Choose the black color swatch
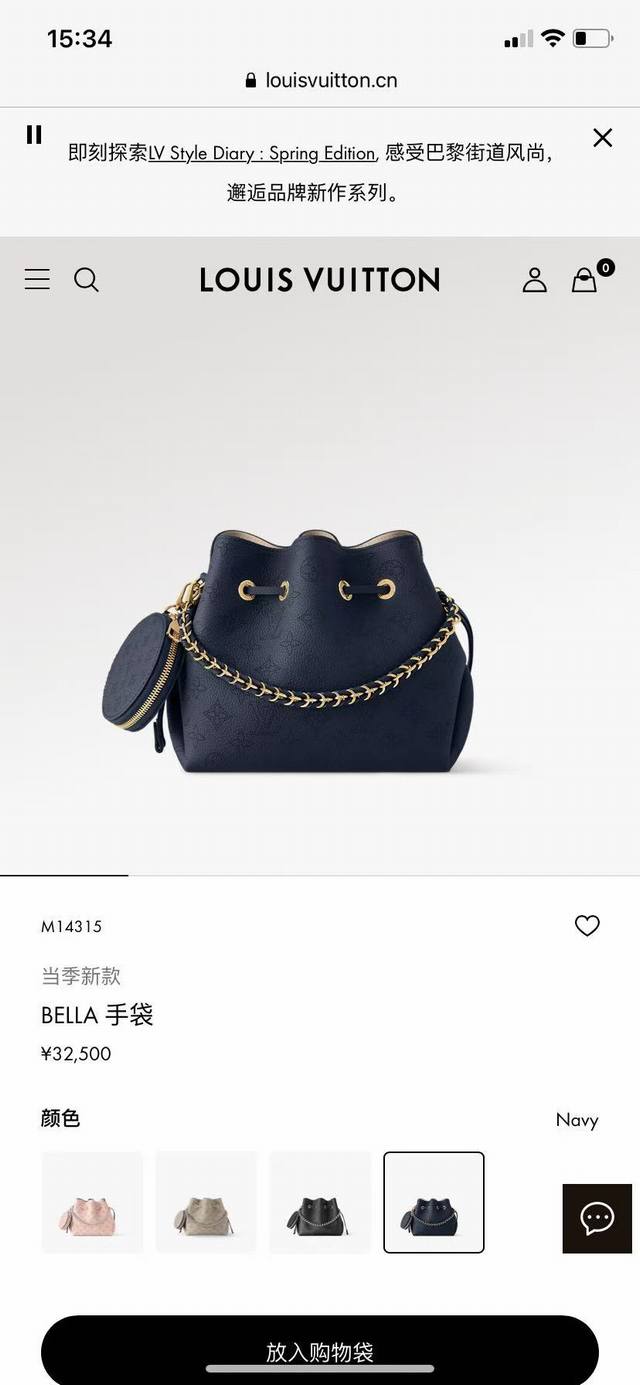The height and width of the screenshot is (1385, 640). click(320, 1202)
